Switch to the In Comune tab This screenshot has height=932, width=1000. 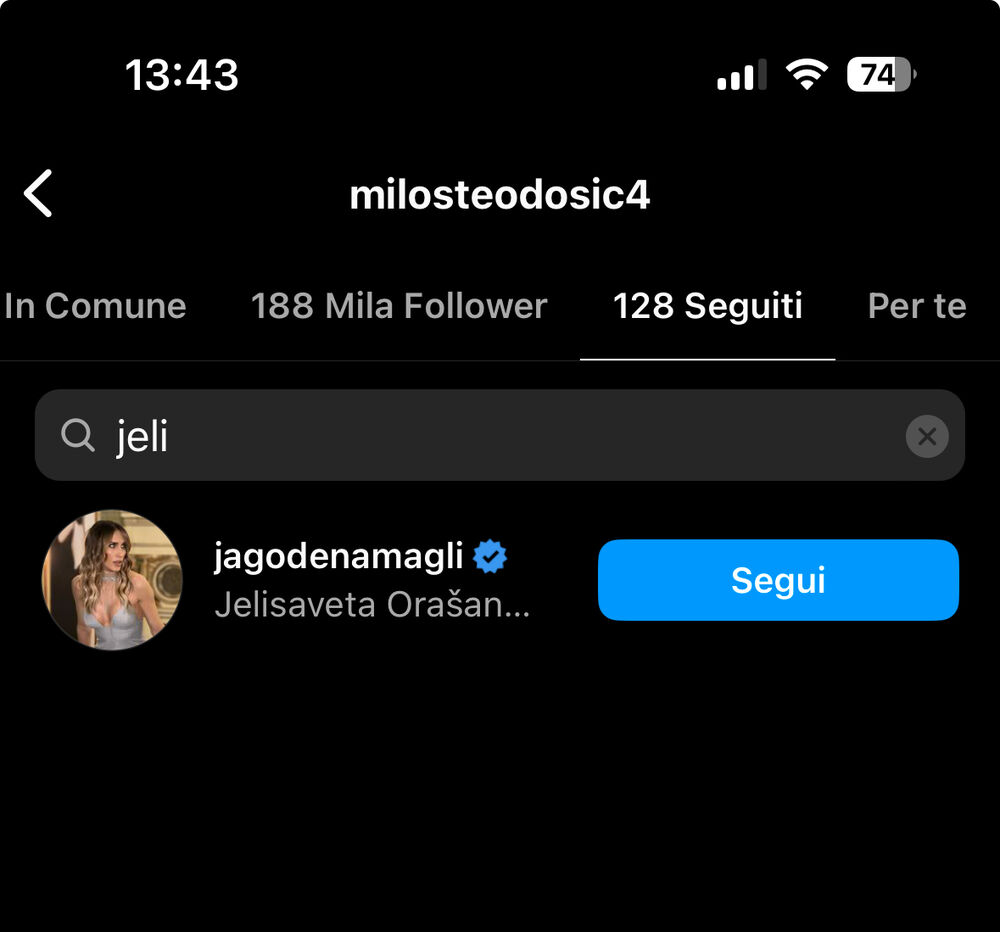(x=95, y=306)
